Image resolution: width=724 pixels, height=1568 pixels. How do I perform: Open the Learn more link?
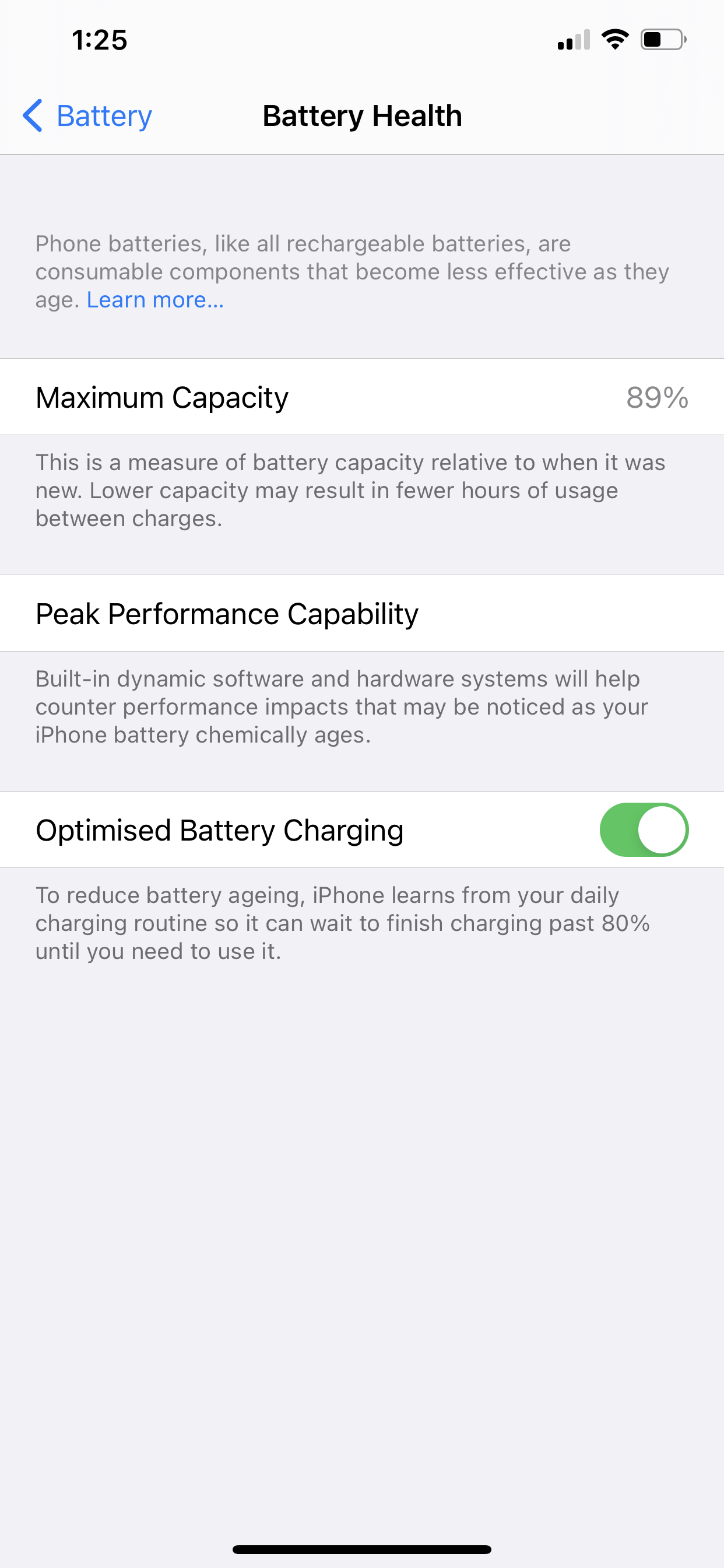155,300
